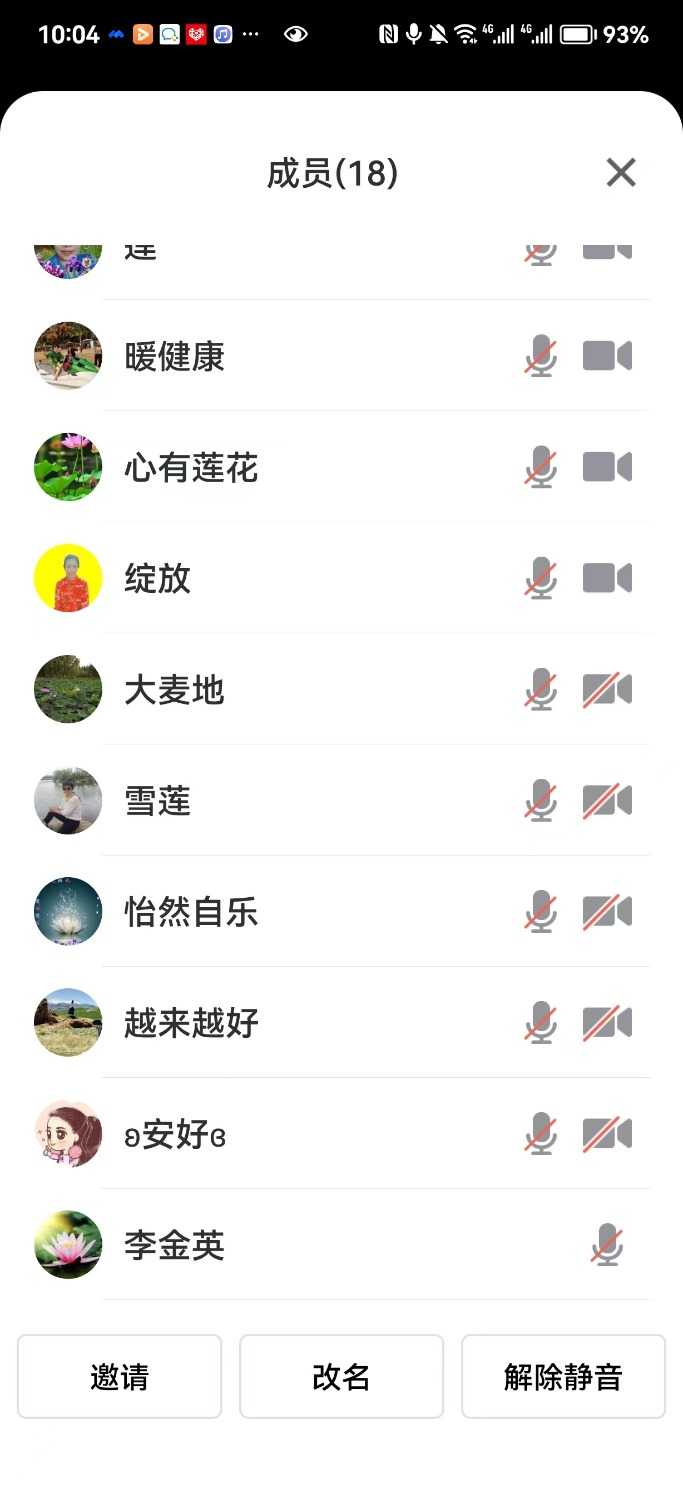
Task: Close the members panel
Action: [x=621, y=173]
